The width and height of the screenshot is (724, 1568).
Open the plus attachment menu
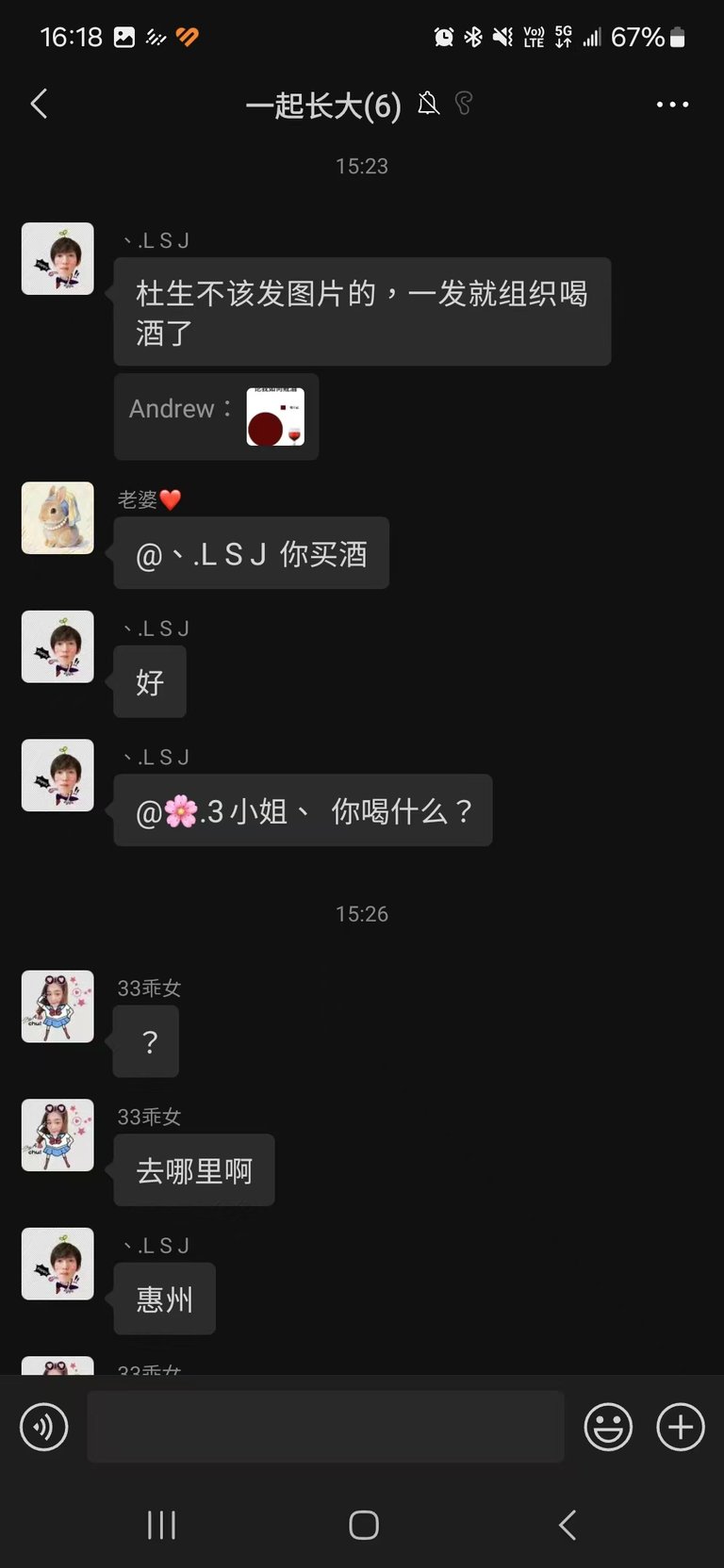click(681, 1427)
